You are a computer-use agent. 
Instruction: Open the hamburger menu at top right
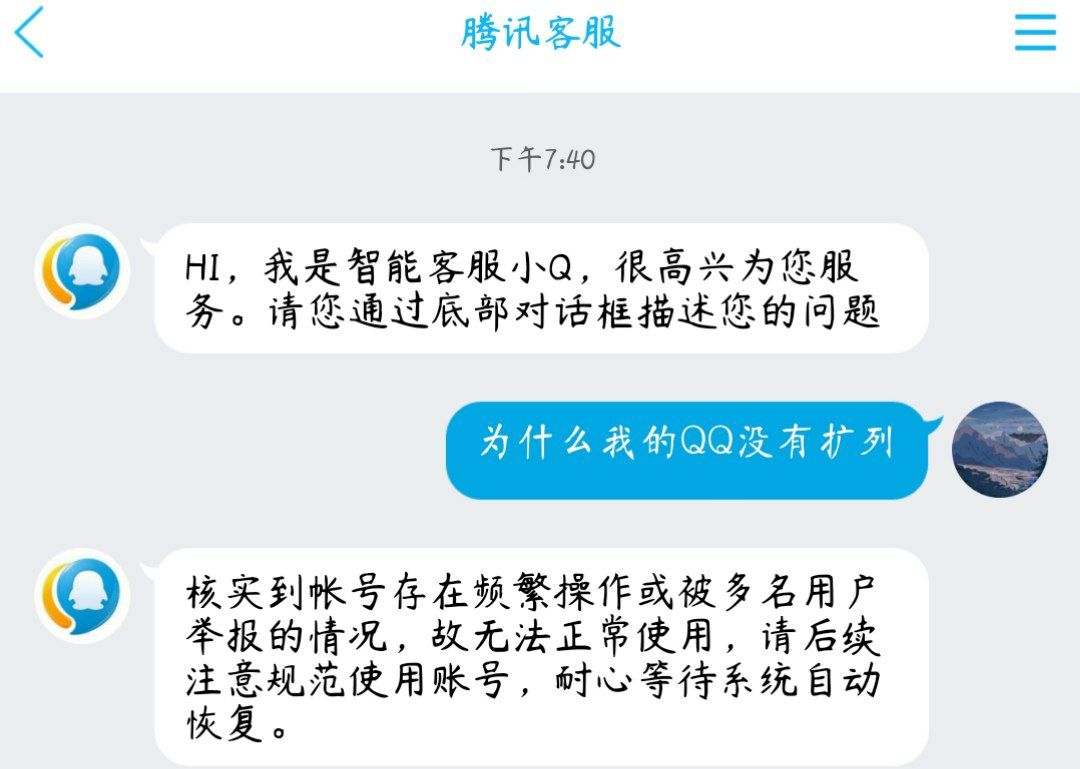(x=1035, y=33)
